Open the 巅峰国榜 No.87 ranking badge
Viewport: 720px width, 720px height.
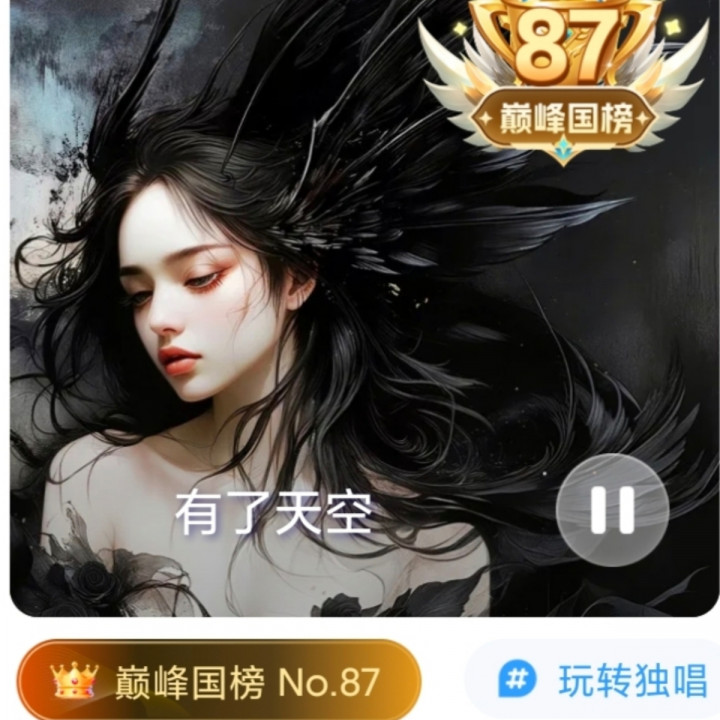point(219,681)
